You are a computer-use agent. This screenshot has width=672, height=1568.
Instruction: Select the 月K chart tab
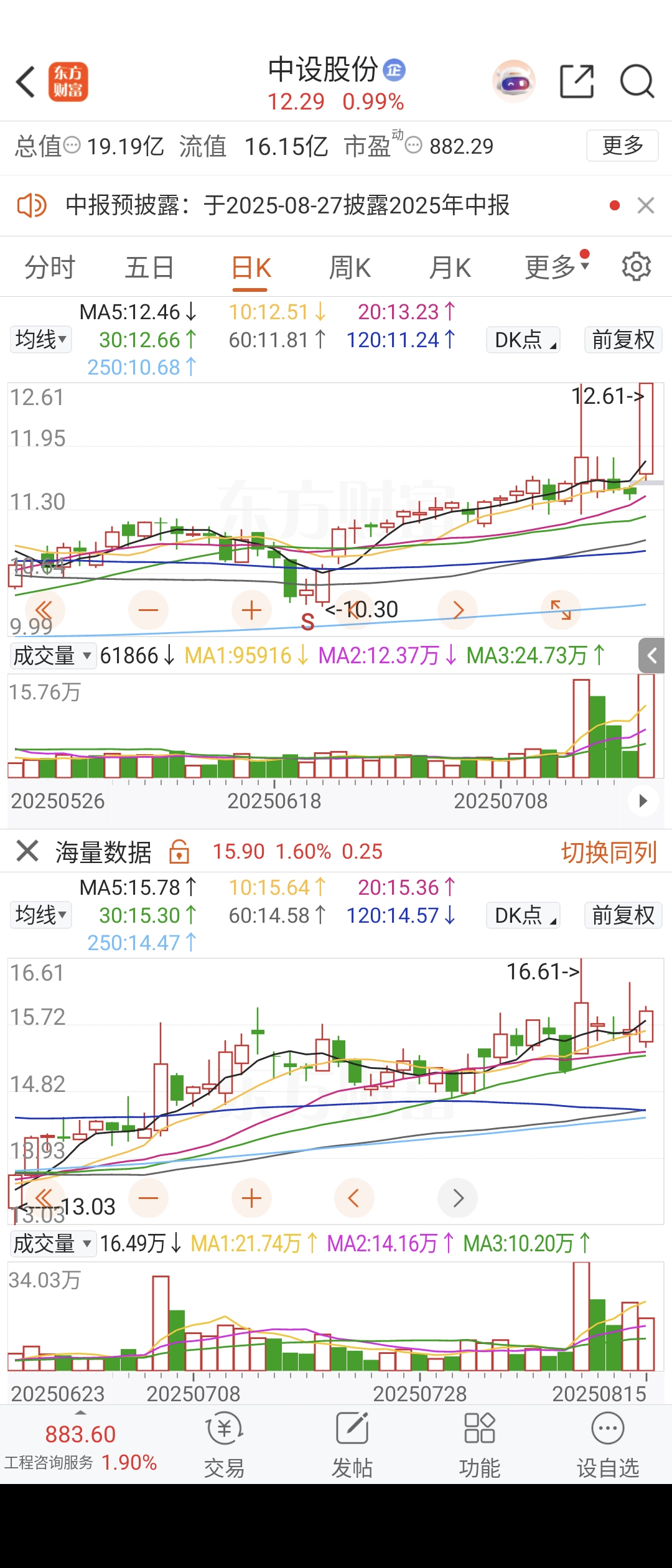coord(450,268)
